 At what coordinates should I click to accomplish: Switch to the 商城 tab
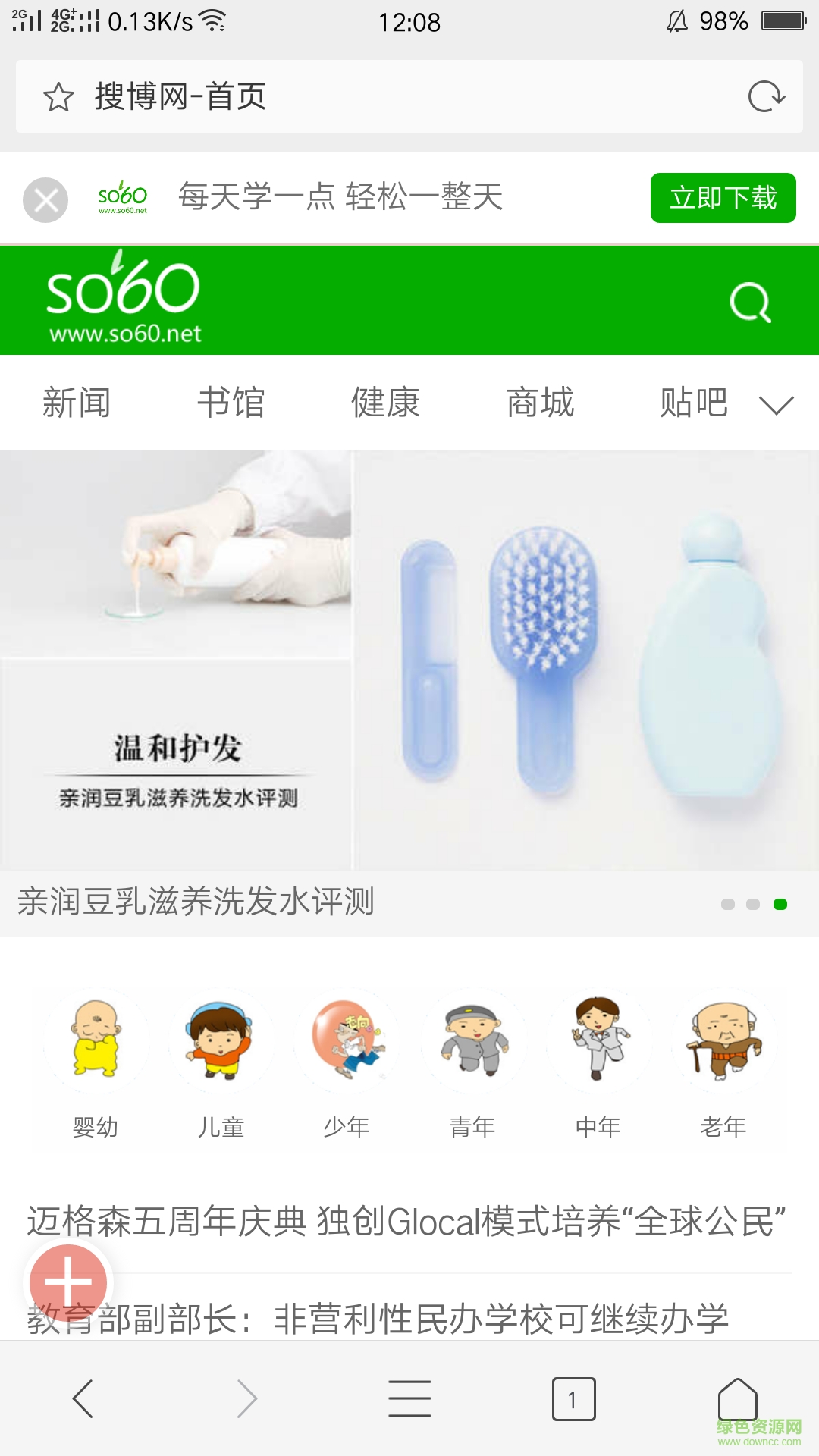coord(541,402)
